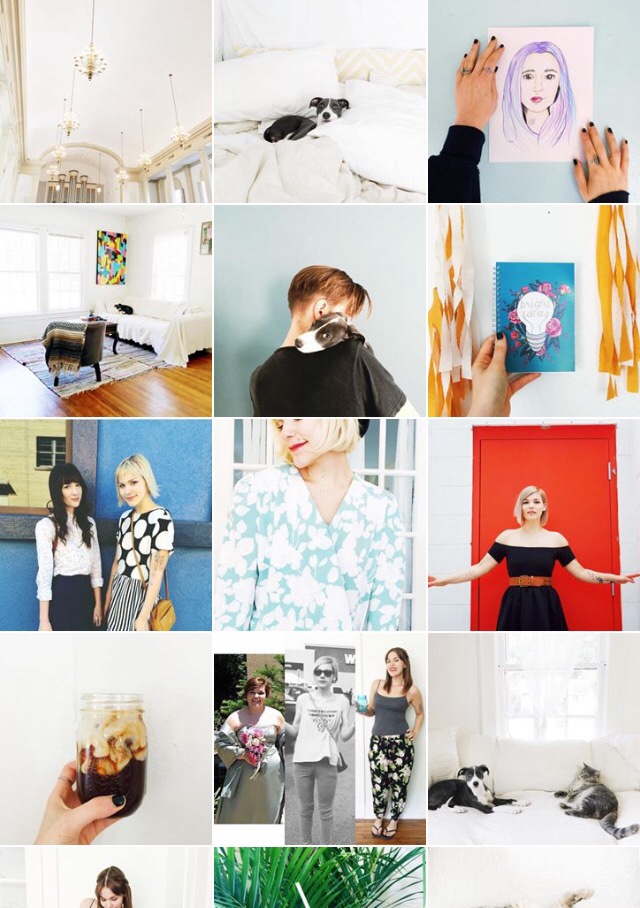Open the bedroom with colorful painting photo
Screen dimensions: 640x908
105,310
